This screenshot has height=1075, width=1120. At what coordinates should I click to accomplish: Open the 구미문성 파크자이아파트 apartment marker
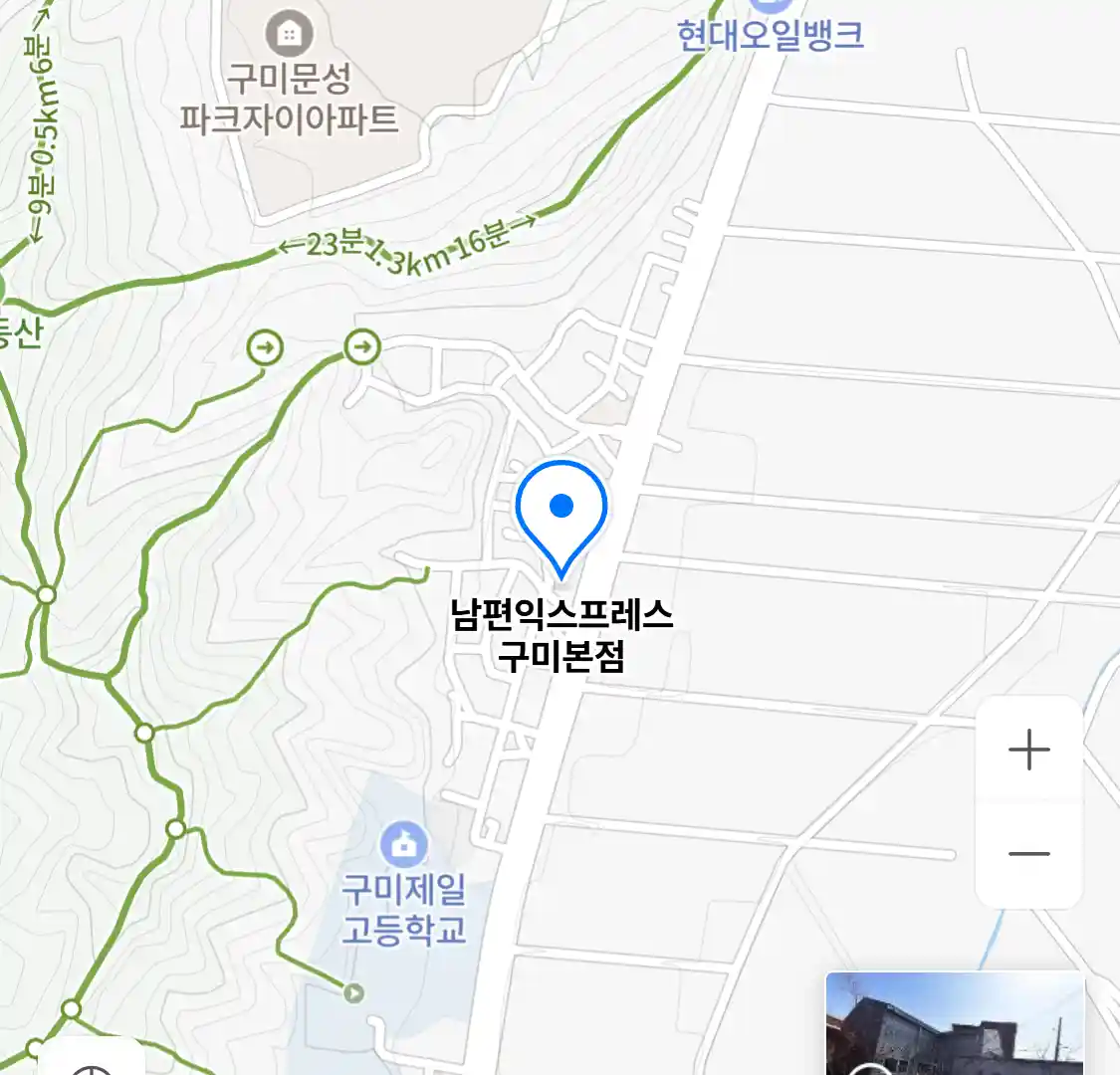tap(289, 36)
